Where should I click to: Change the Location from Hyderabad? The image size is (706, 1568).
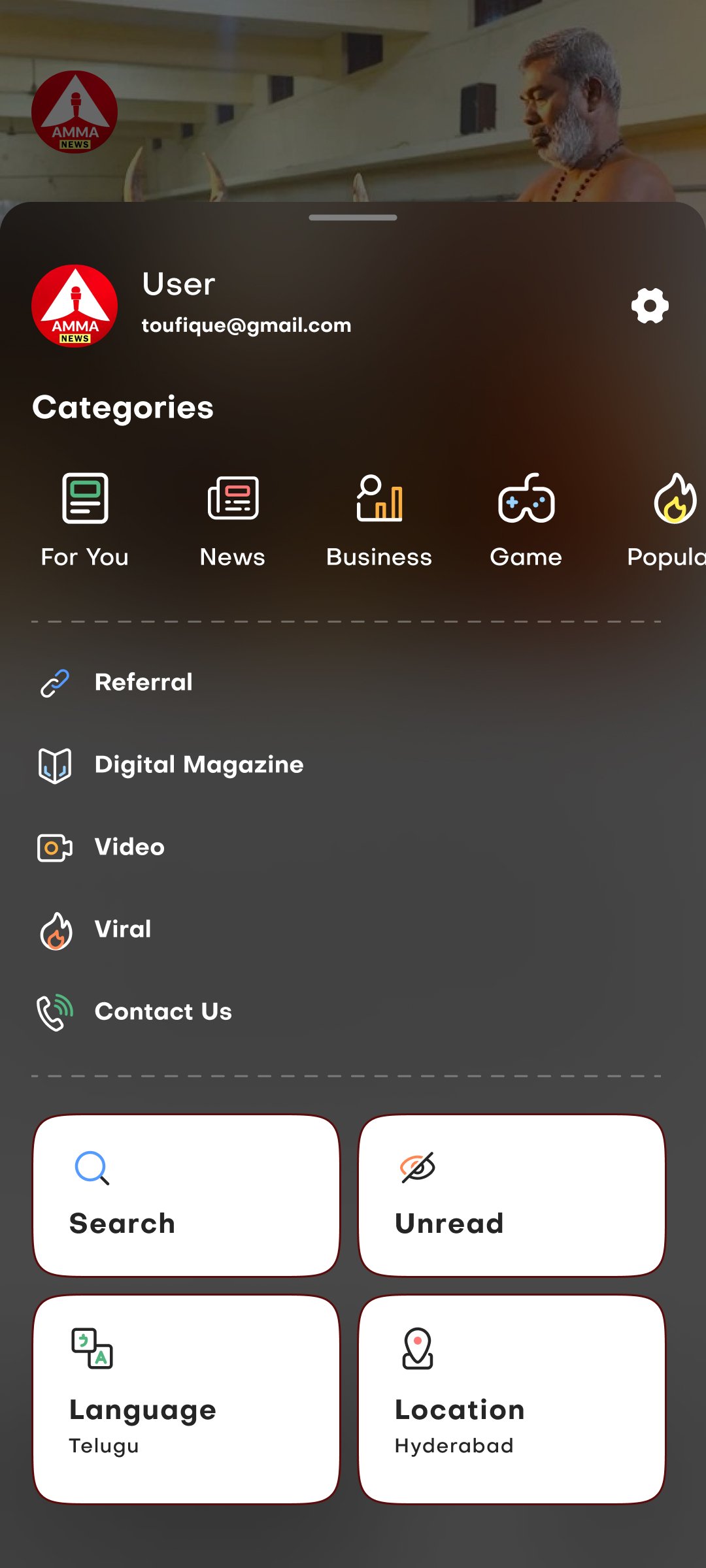pos(512,1399)
